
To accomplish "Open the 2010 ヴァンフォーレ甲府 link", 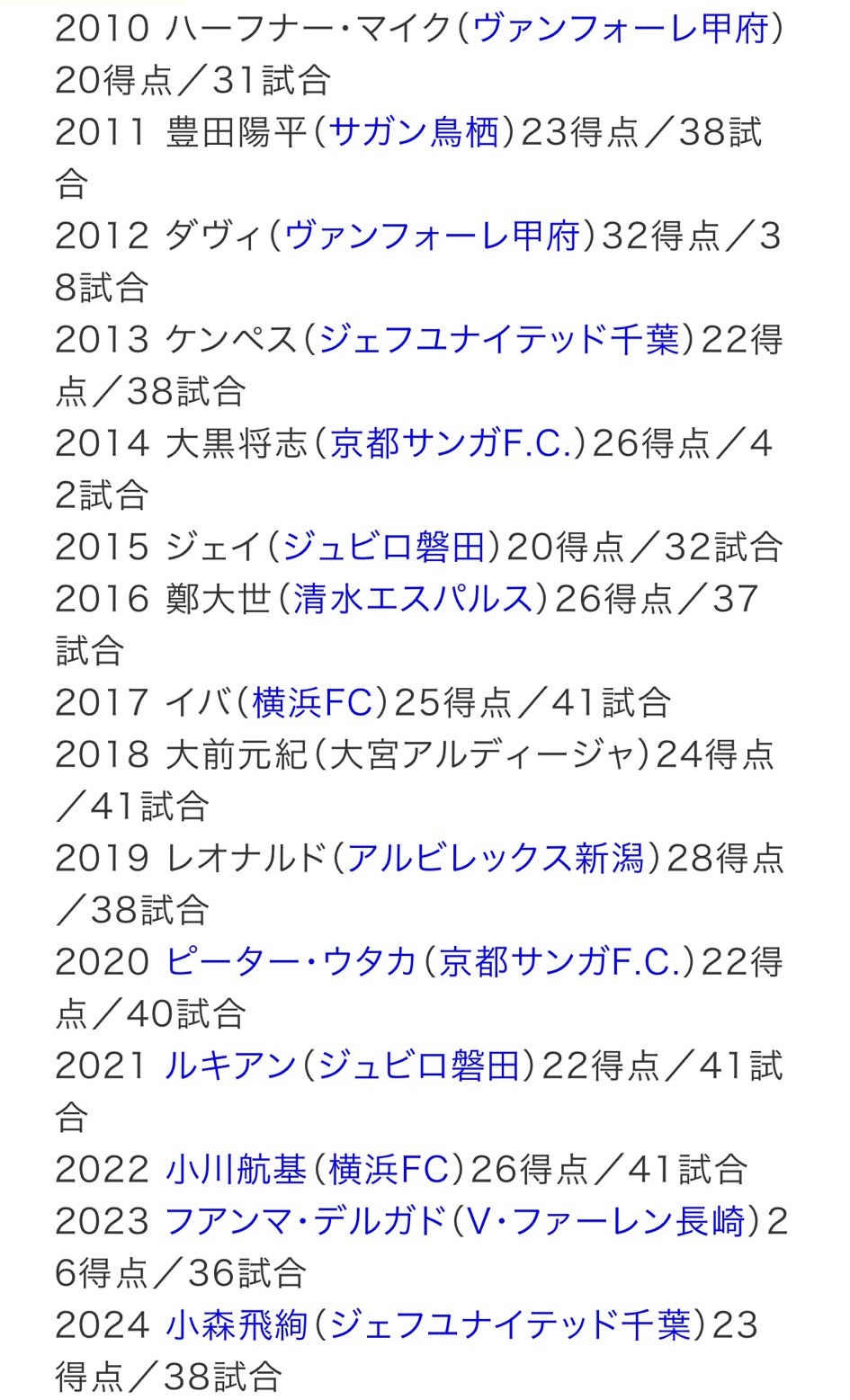I will point(620,29).
